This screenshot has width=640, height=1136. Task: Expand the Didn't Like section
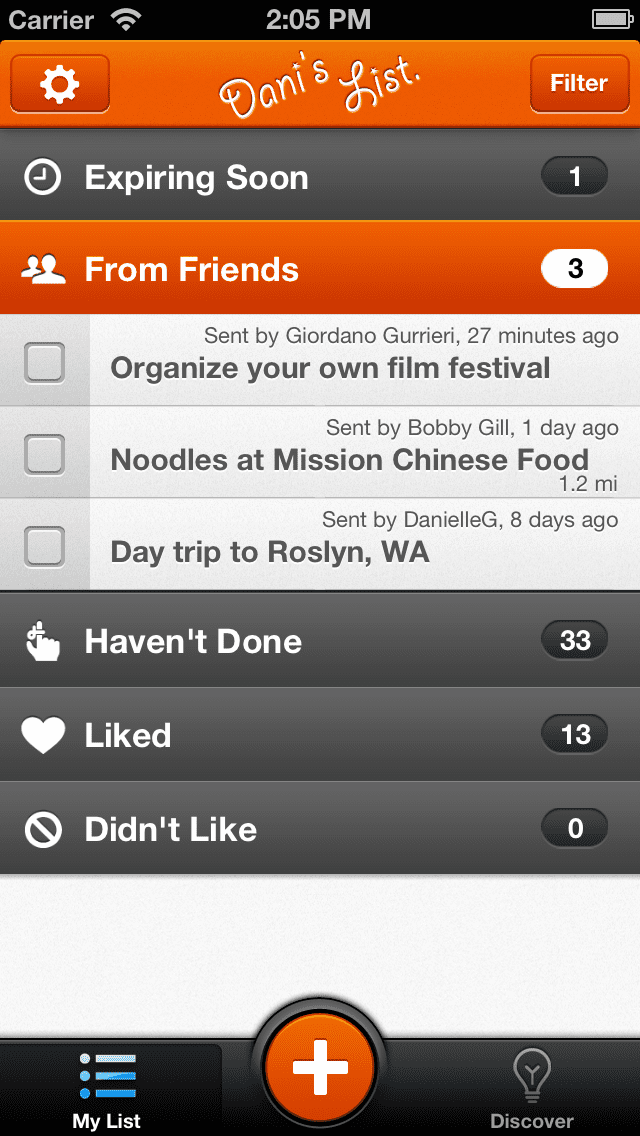pyautogui.click(x=320, y=829)
